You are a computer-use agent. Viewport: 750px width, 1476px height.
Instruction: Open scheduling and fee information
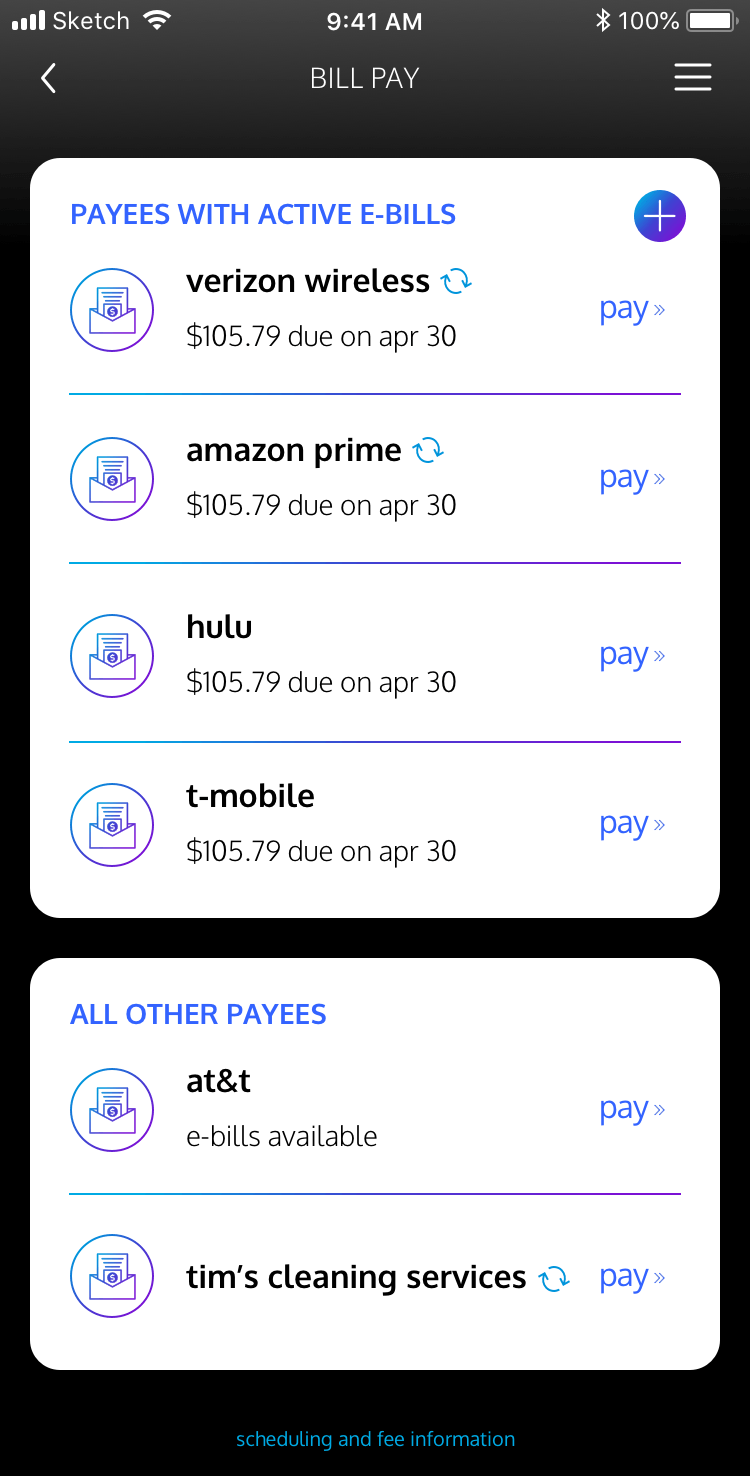coord(375,1439)
